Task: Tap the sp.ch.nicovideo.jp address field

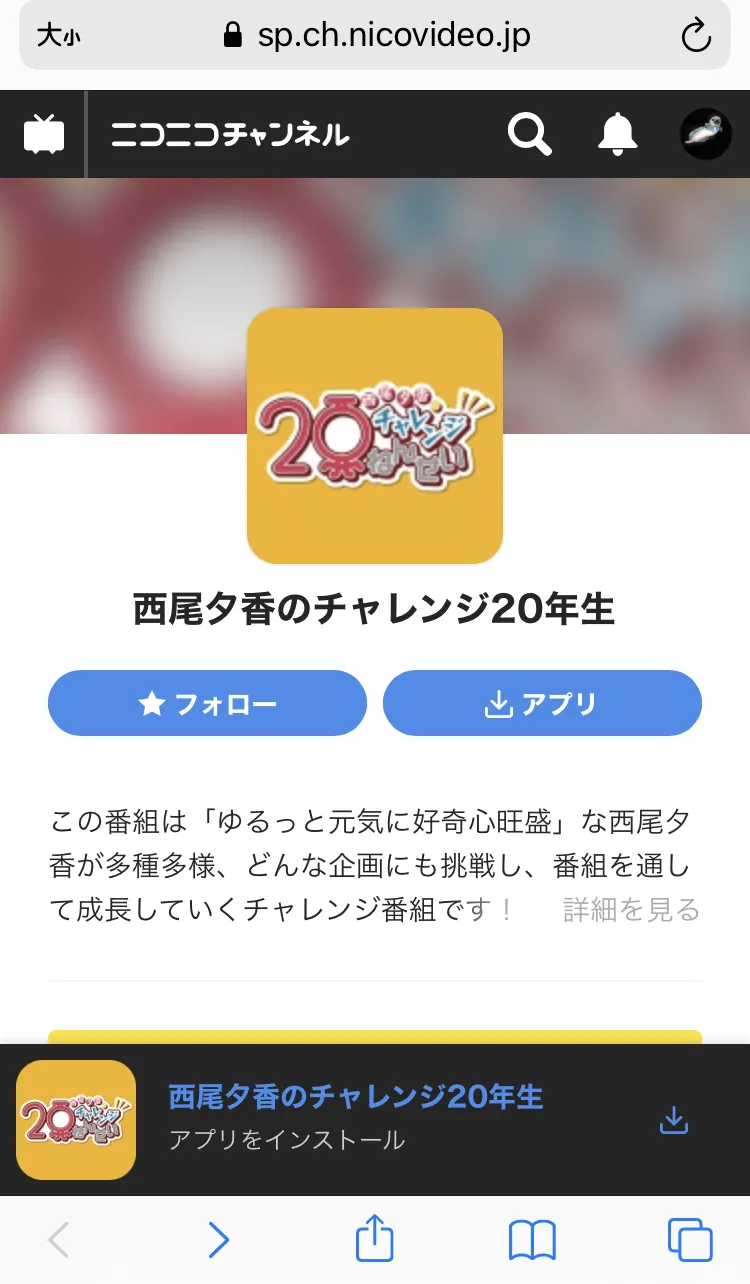Action: (x=375, y=37)
